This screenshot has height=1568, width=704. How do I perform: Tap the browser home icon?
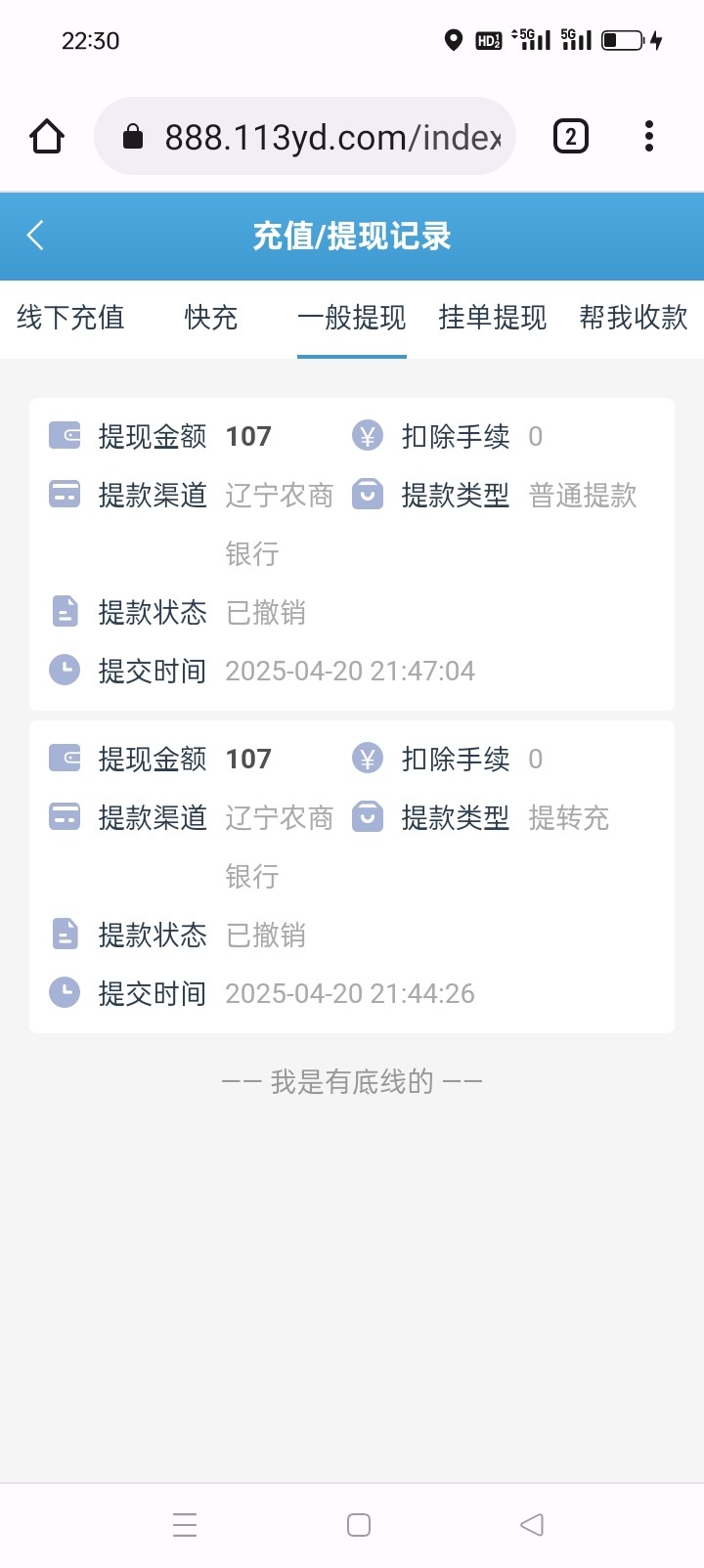click(47, 137)
